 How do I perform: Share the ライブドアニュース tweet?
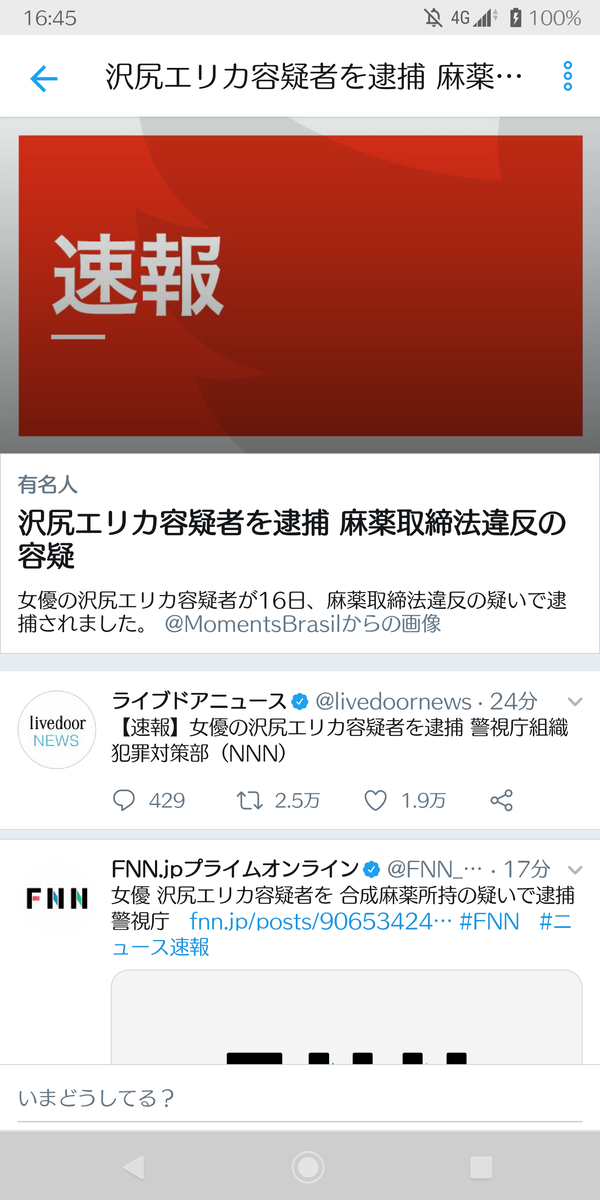pos(502,800)
